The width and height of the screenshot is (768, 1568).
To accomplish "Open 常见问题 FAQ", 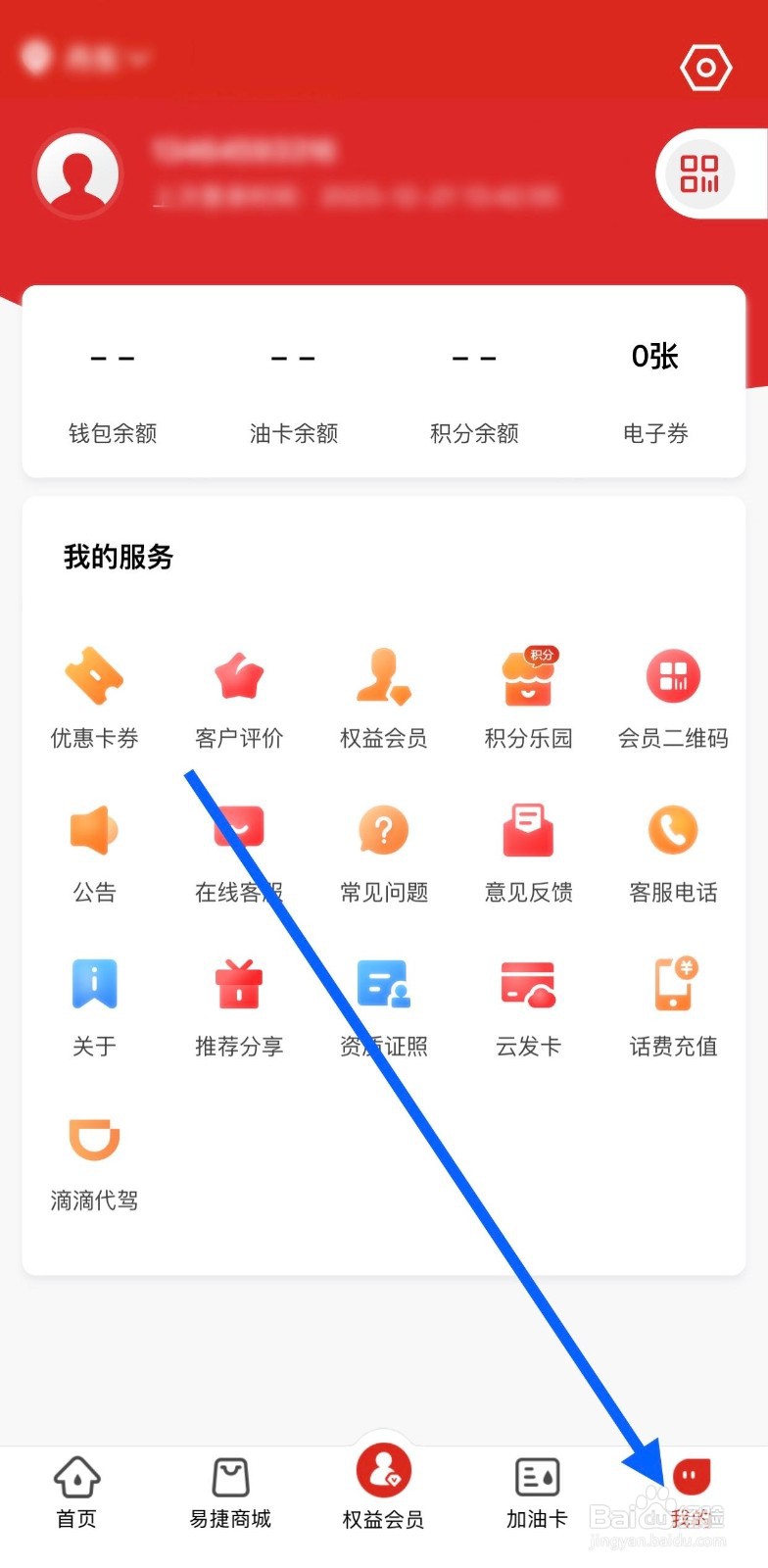I will point(383,850).
